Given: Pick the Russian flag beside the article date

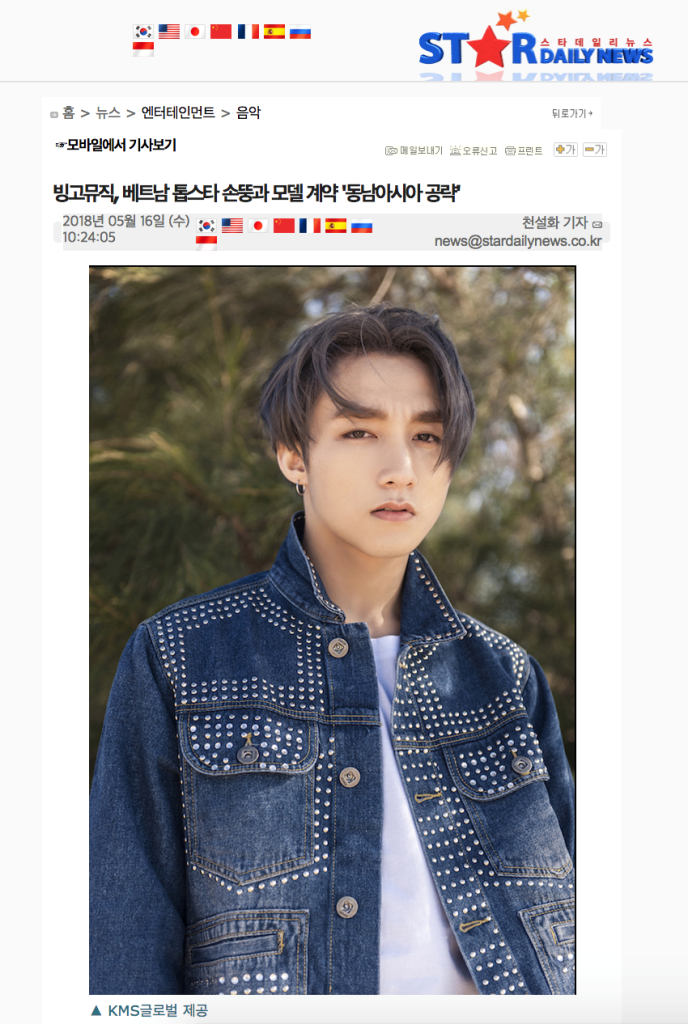Looking at the screenshot, I should tap(362, 225).
